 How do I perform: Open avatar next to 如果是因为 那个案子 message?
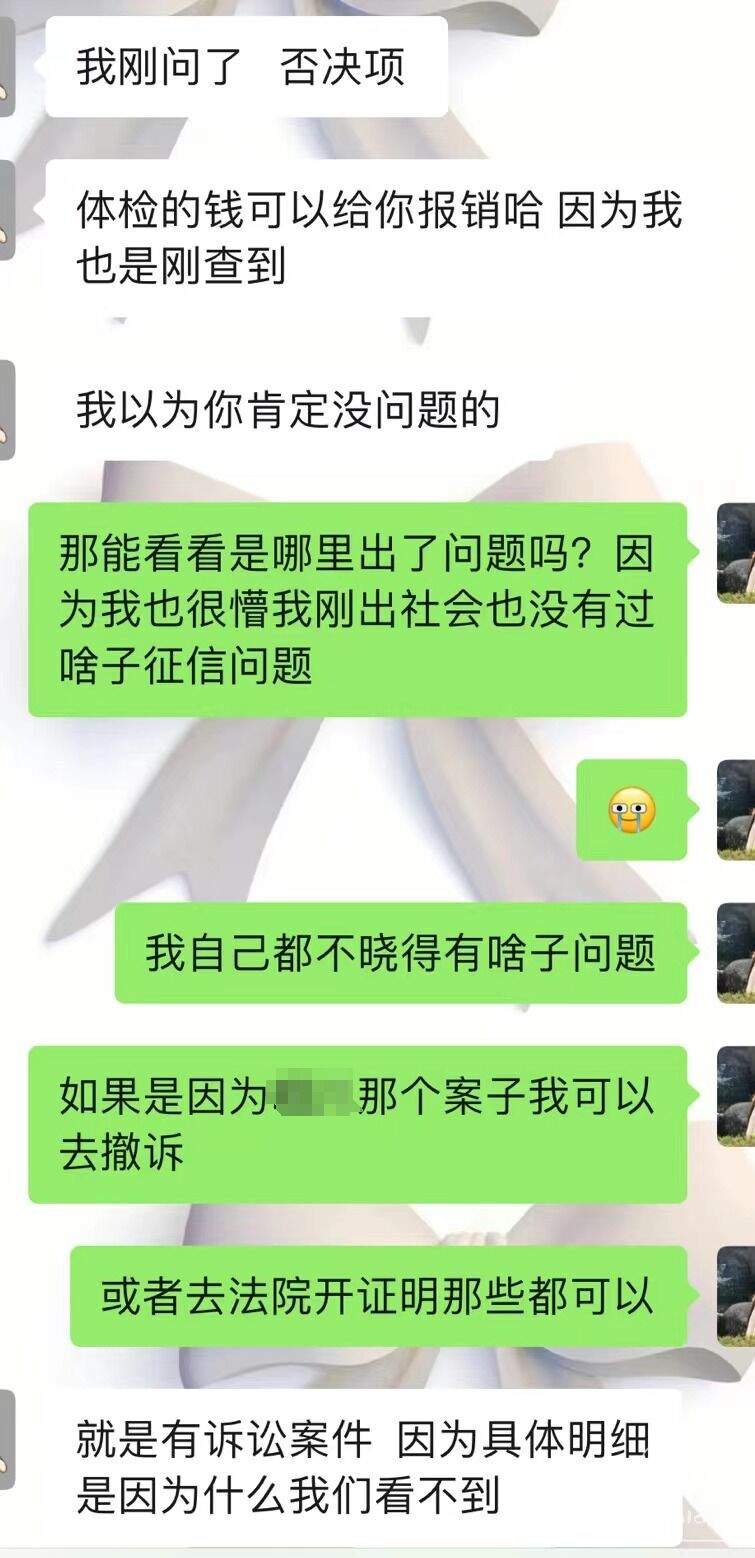(736, 1096)
